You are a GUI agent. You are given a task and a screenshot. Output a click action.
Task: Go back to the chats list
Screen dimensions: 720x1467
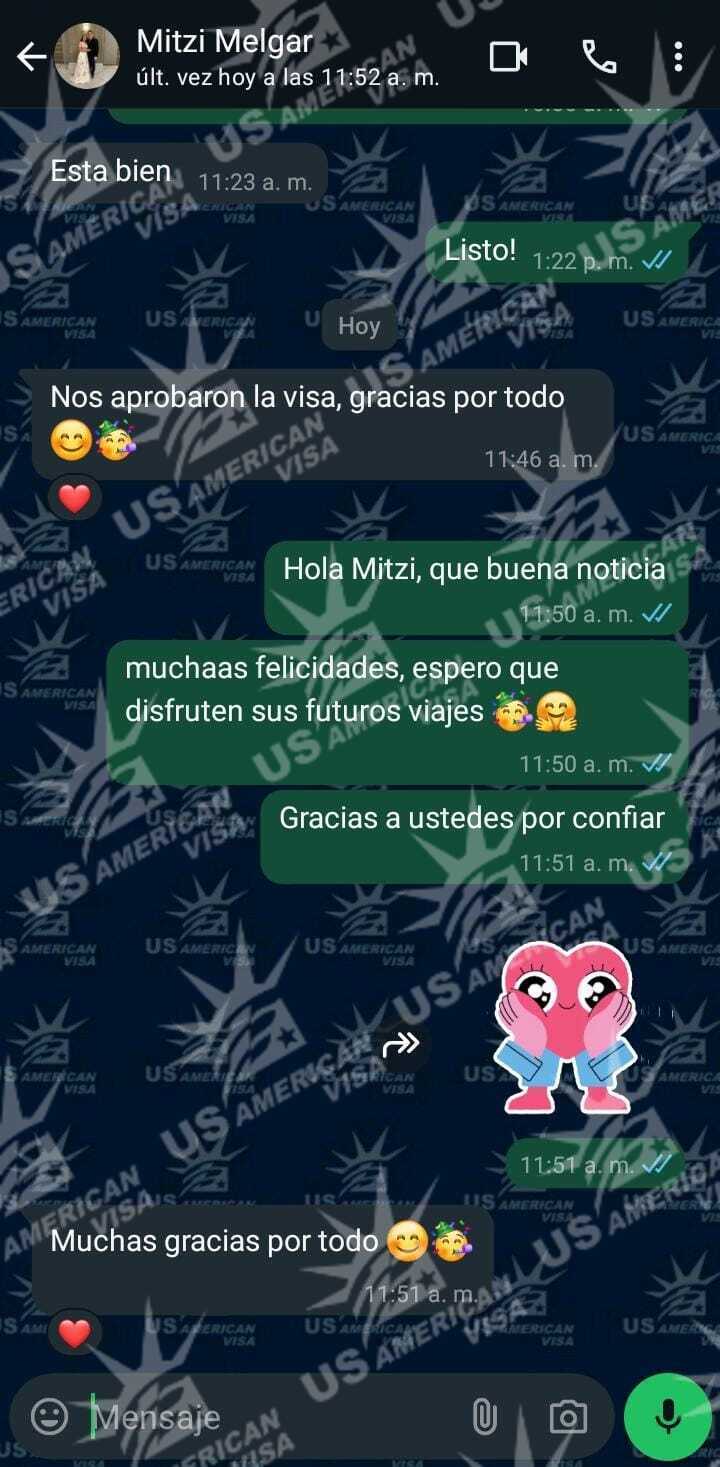coord(32,57)
